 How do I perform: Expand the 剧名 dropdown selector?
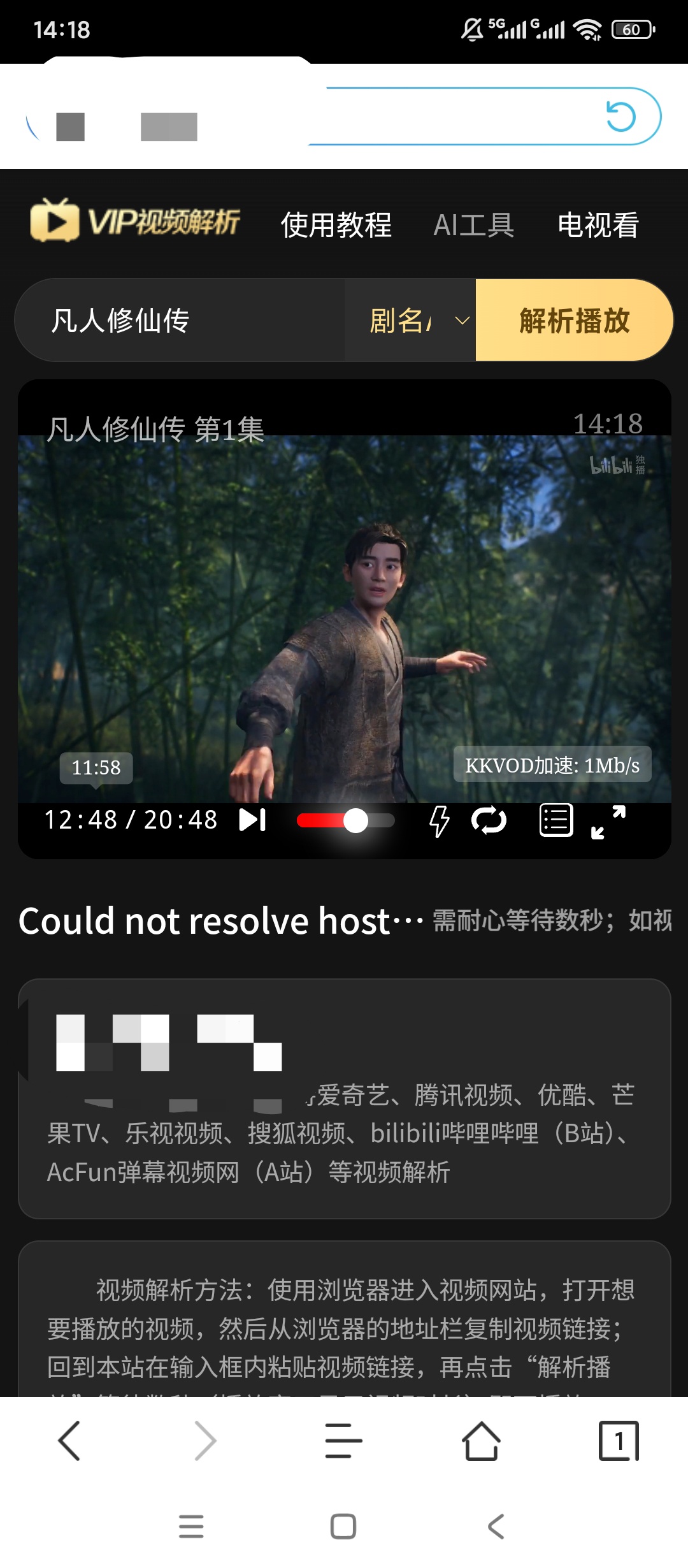click(417, 320)
